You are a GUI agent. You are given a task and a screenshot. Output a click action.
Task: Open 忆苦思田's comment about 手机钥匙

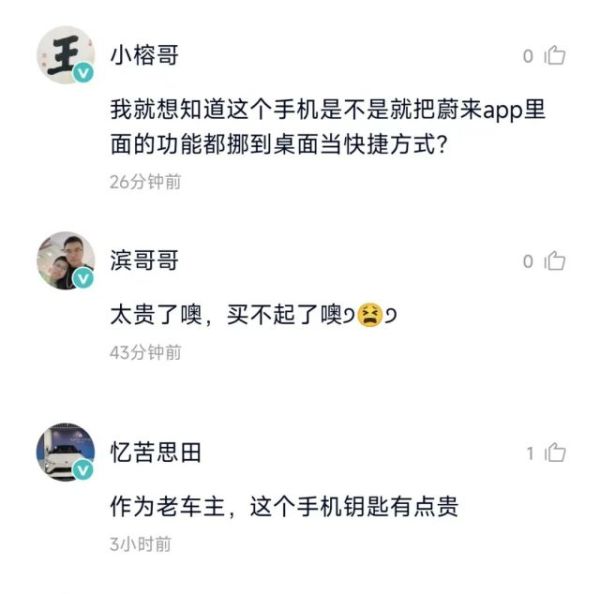(283, 506)
